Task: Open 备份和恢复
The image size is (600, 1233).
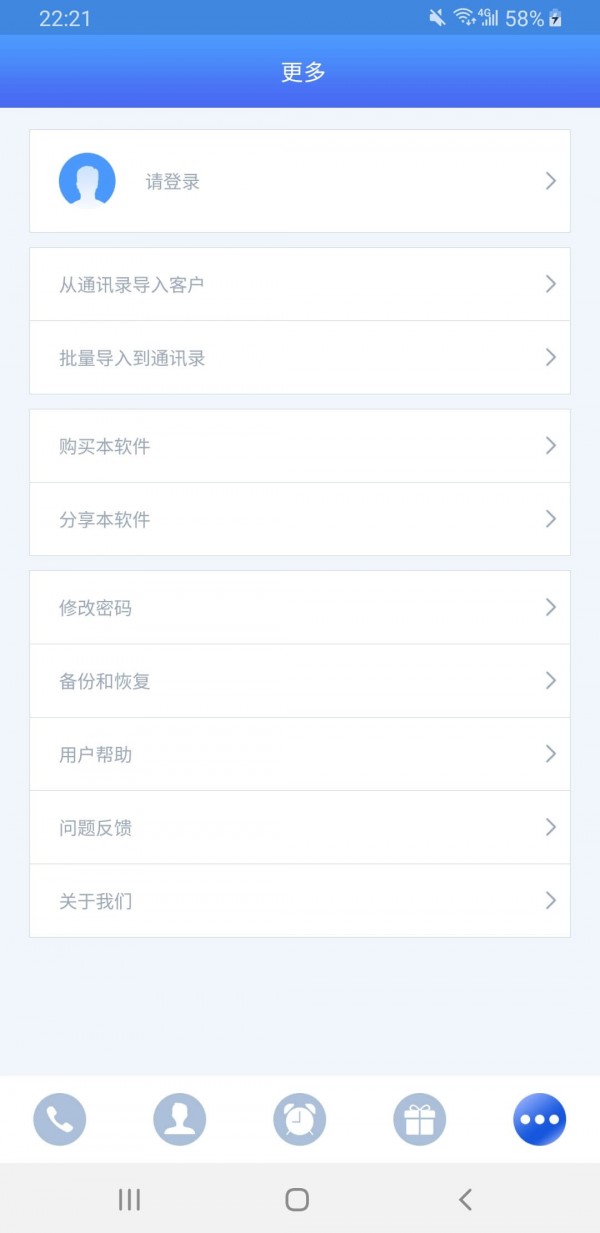Action: click(x=300, y=681)
